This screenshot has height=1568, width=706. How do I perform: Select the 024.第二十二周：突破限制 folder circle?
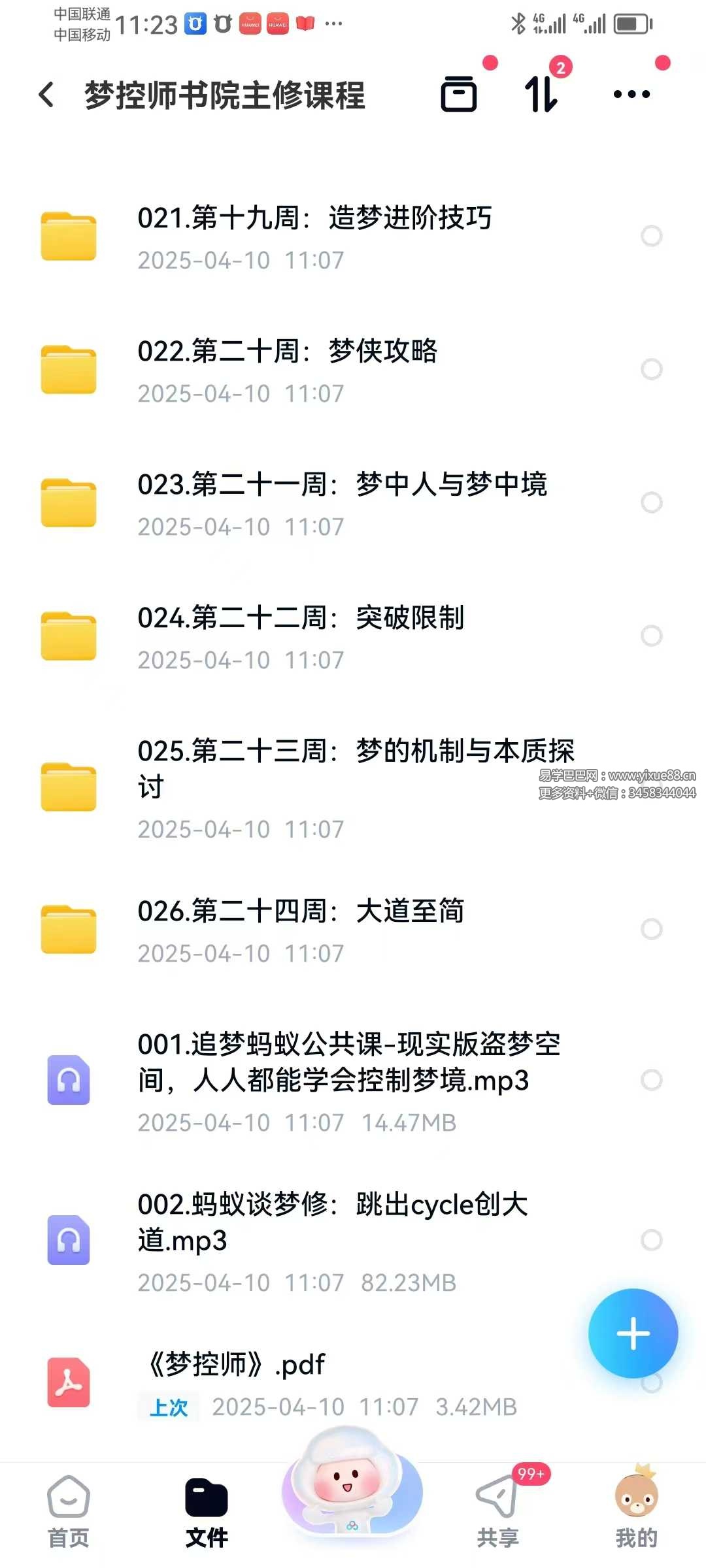pyautogui.click(x=651, y=636)
